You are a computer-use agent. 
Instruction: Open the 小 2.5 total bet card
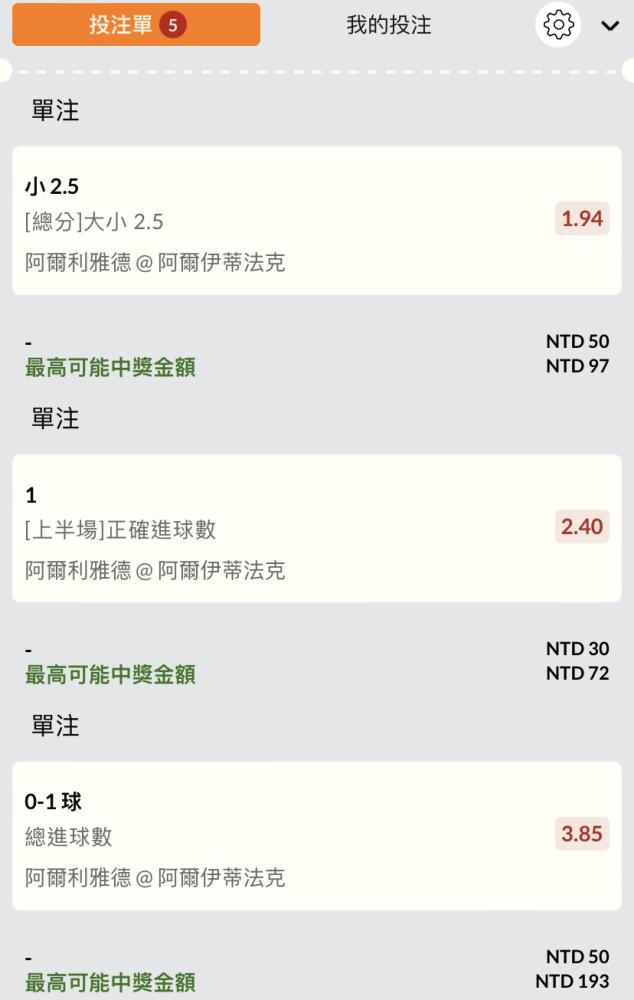point(316,221)
